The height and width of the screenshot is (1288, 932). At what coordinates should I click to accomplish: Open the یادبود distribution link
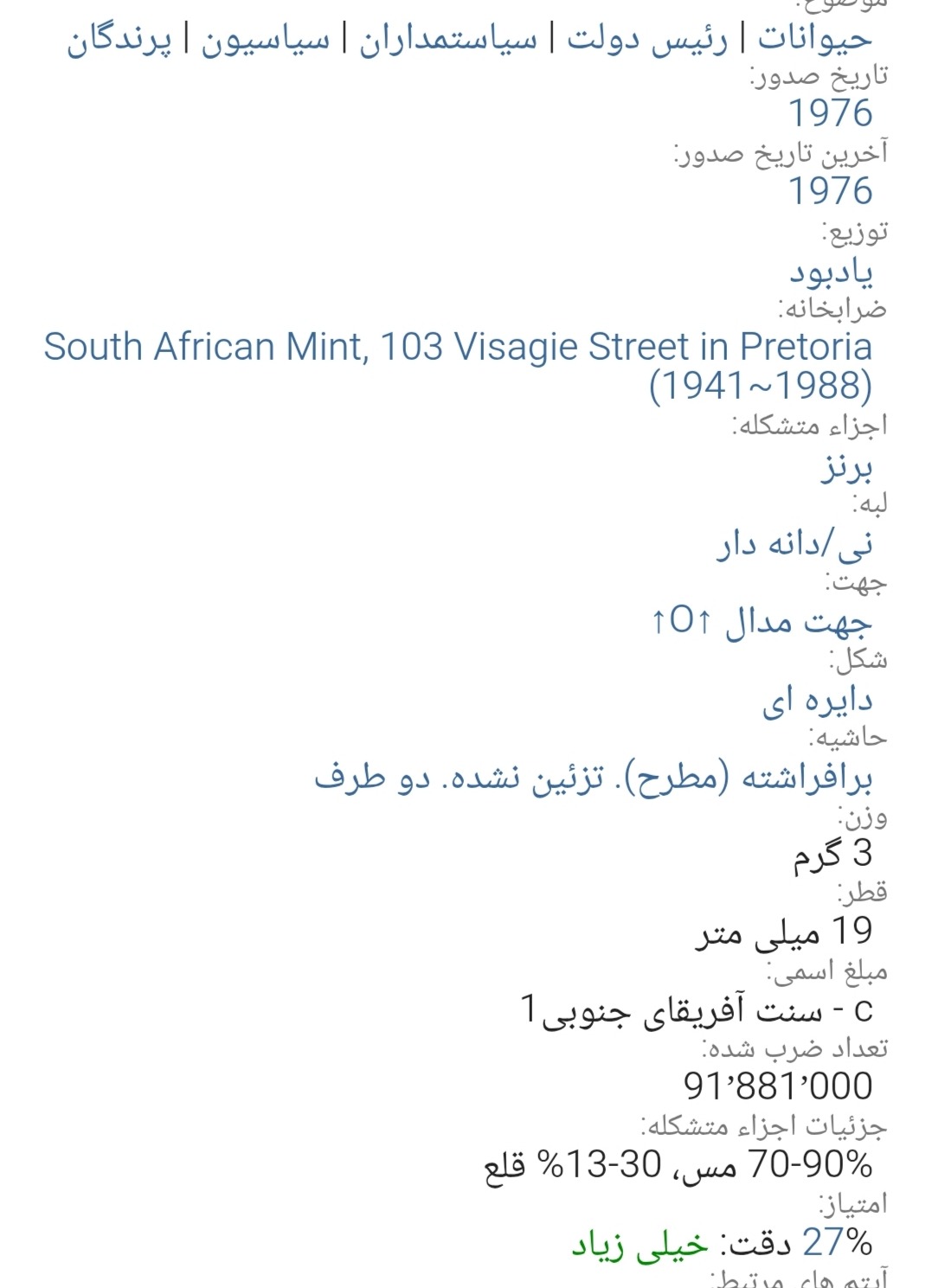830,271
